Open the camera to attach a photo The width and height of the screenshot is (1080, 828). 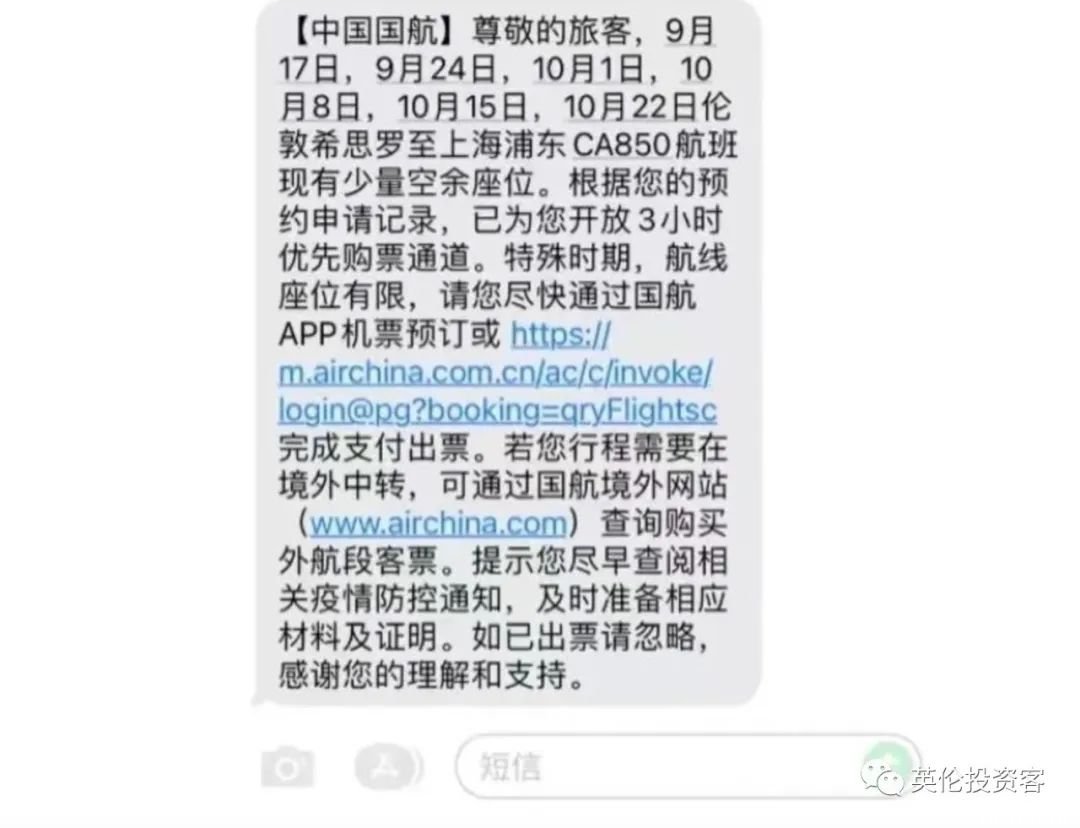(x=287, y=768)
